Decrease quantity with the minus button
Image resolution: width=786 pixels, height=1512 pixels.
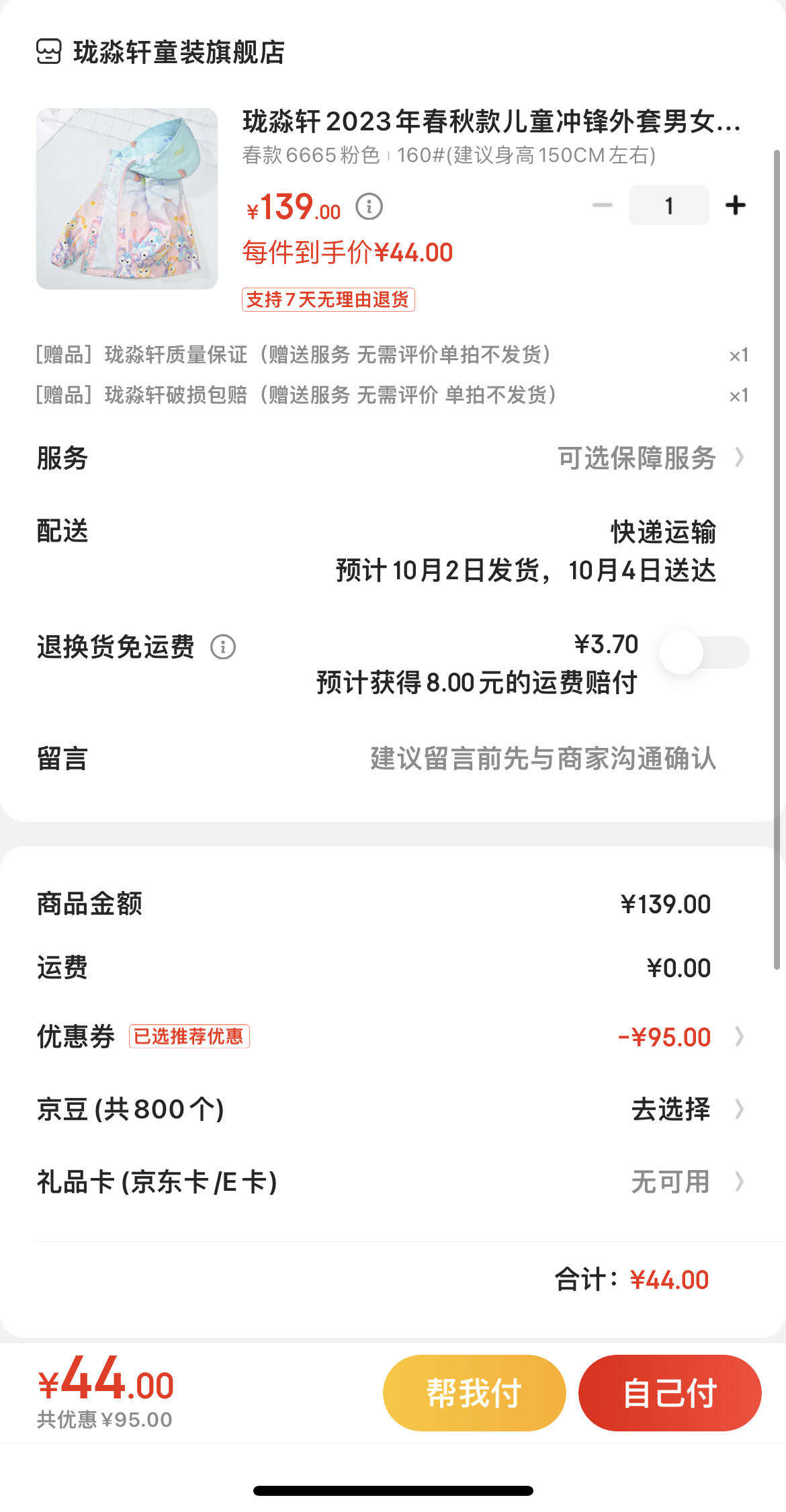[x=602, y=205]
